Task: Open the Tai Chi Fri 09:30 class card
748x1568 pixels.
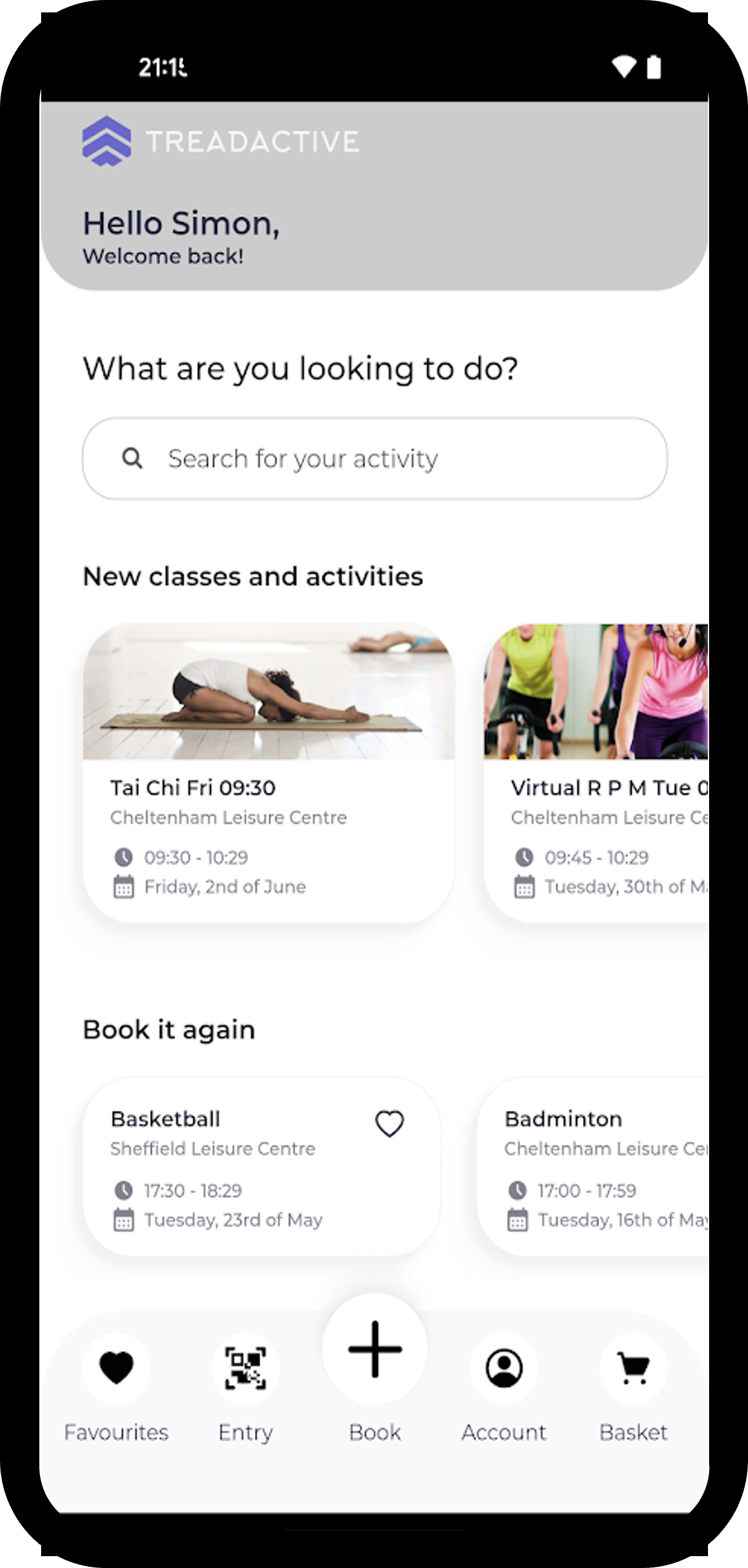Action: pyautogui.click(x=268, y=773)
